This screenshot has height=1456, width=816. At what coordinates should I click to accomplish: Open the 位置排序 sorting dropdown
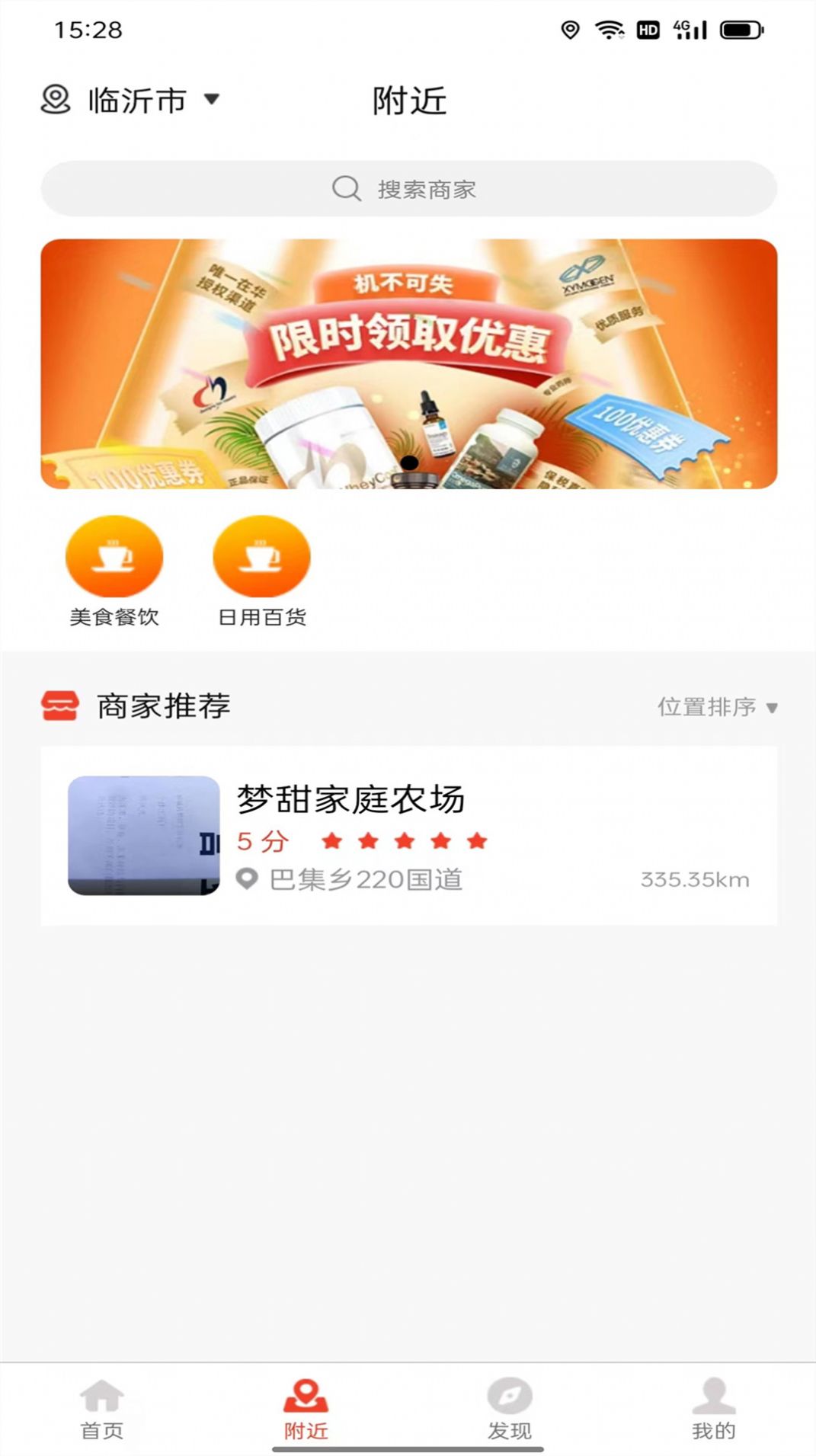coord(705,707)
